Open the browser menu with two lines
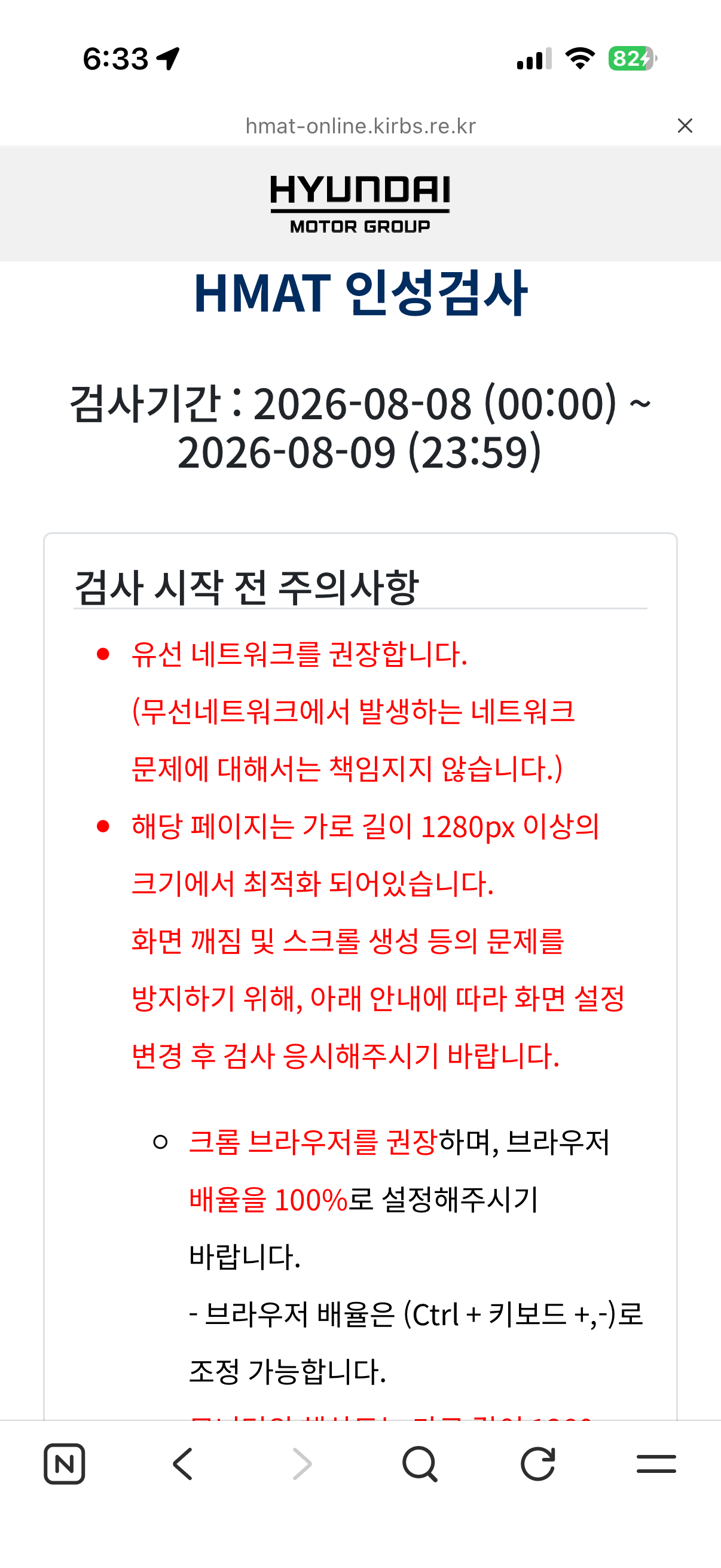 click(656, 1463)
